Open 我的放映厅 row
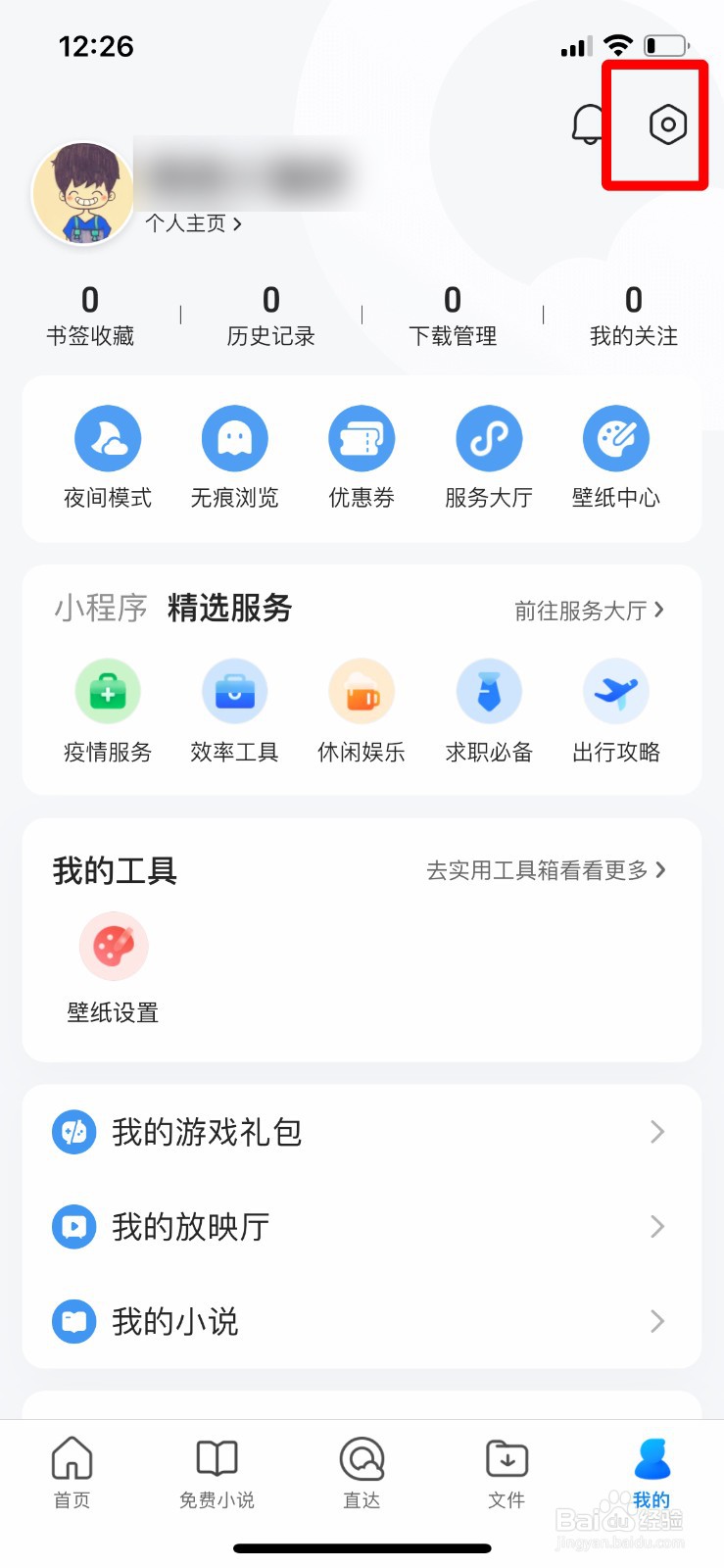Screen dimensions: 724x1568 click(362, 1226)
